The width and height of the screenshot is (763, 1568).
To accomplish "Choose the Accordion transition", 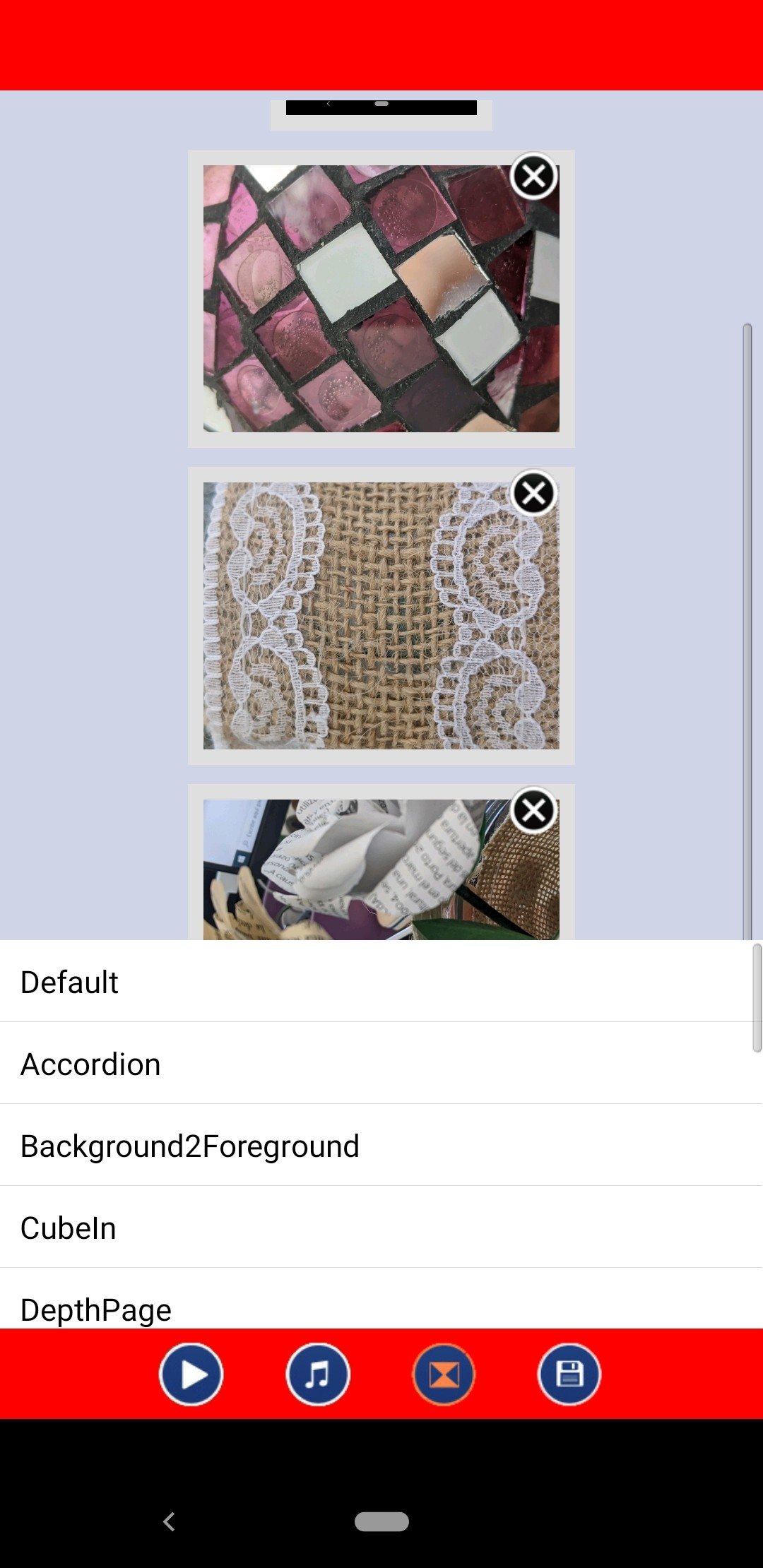I will (381, 1063).
